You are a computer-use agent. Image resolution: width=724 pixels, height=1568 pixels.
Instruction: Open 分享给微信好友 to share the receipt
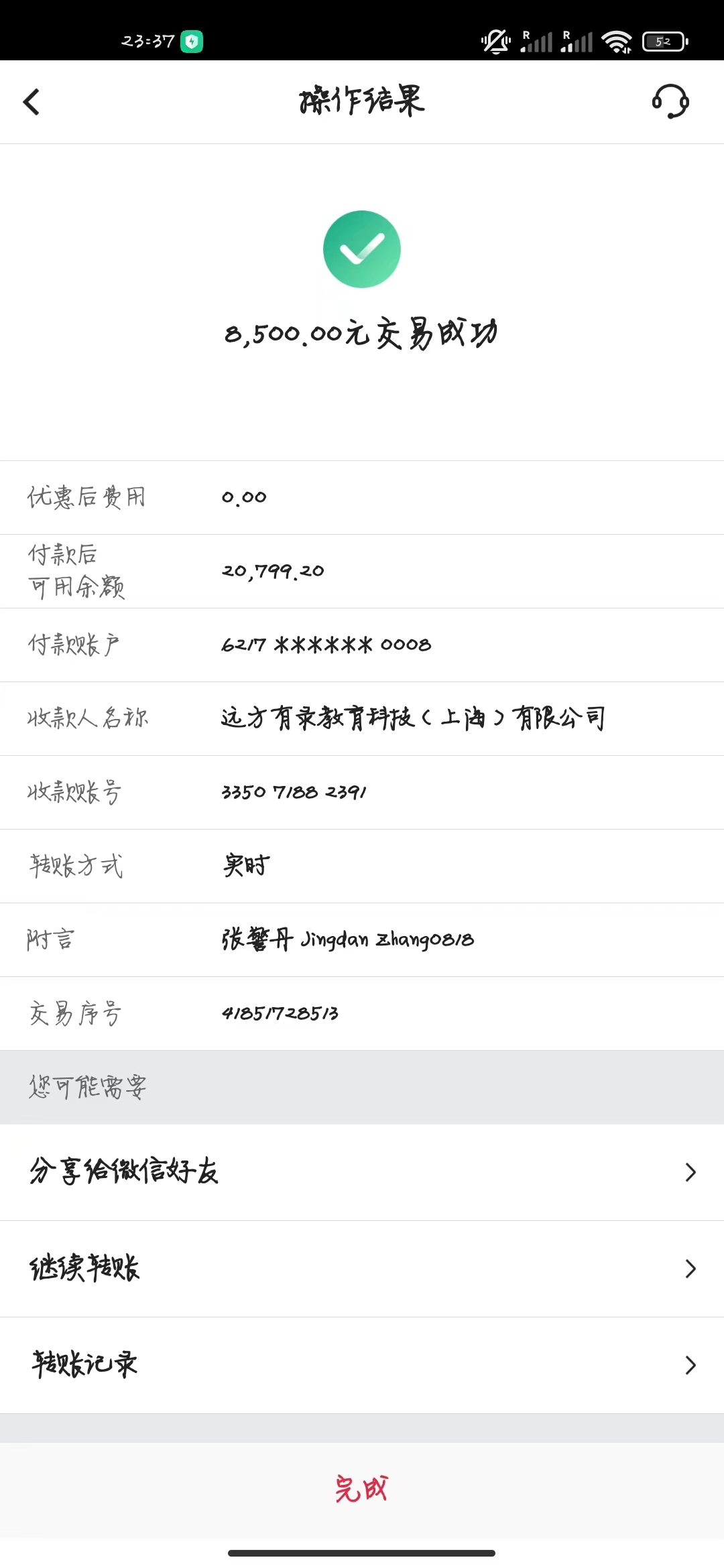pos(362,1172)
